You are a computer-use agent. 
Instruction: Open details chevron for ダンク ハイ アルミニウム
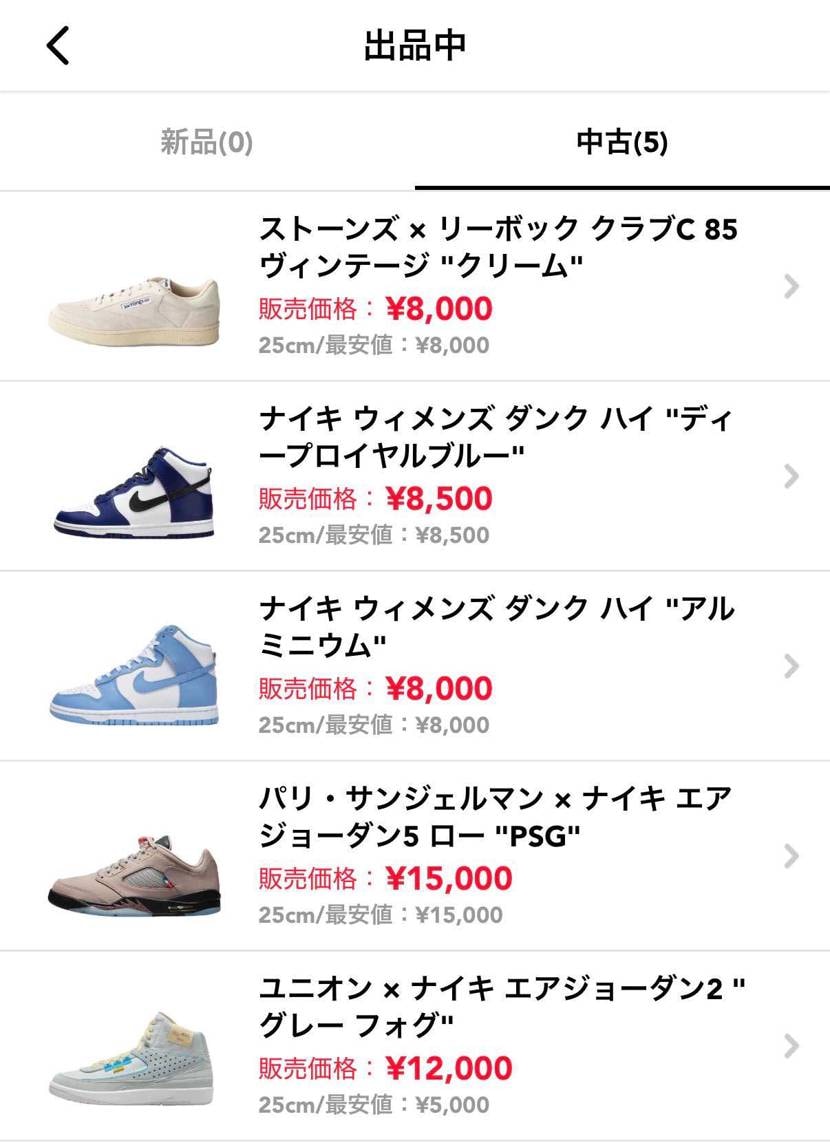pyautogui.click(x=792, y=666)
